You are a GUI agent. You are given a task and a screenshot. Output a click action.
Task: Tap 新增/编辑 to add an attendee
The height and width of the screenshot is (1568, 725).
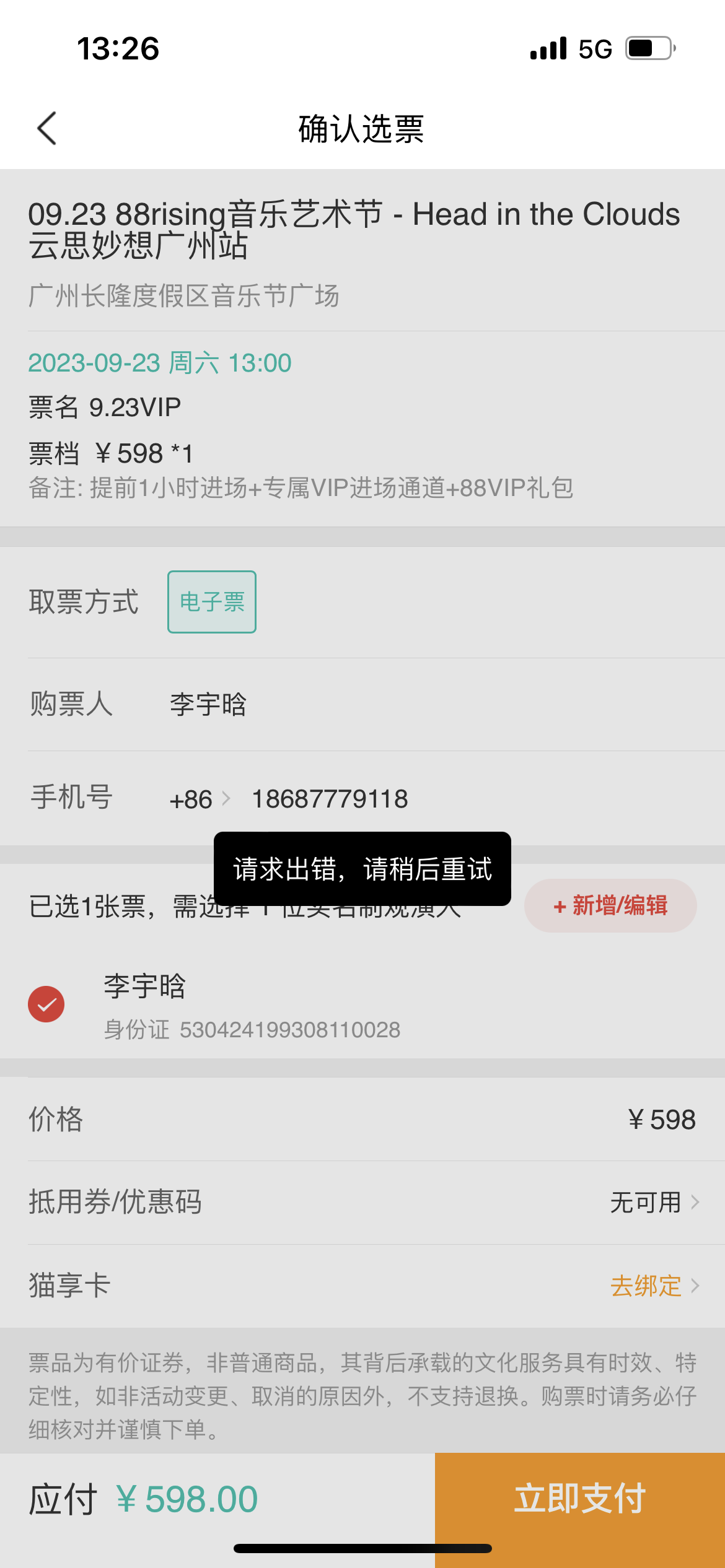pyautogui.click(x=610, y=906)
